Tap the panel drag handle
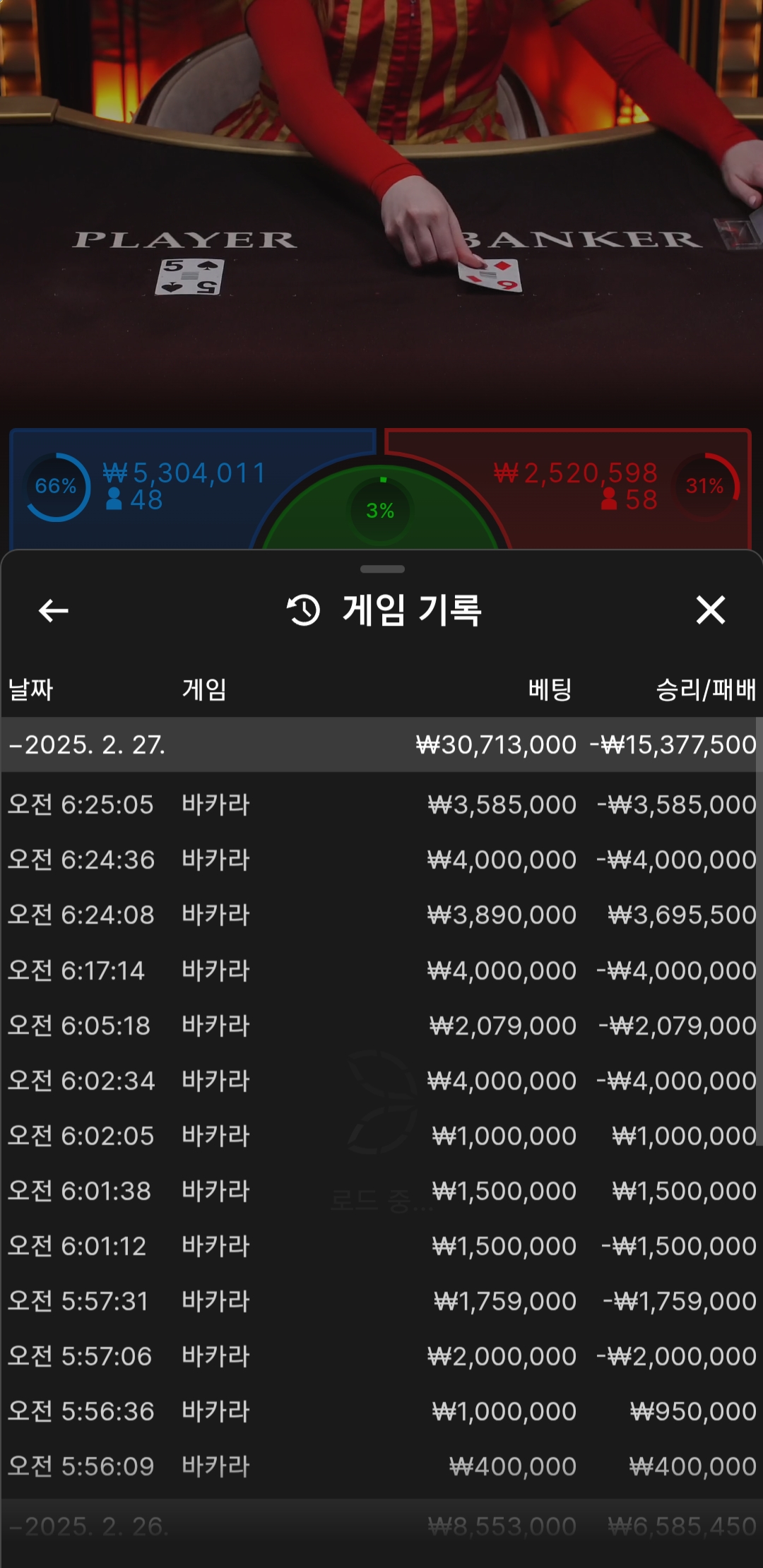Viewport: 763px width, 1568px height. 382,569
